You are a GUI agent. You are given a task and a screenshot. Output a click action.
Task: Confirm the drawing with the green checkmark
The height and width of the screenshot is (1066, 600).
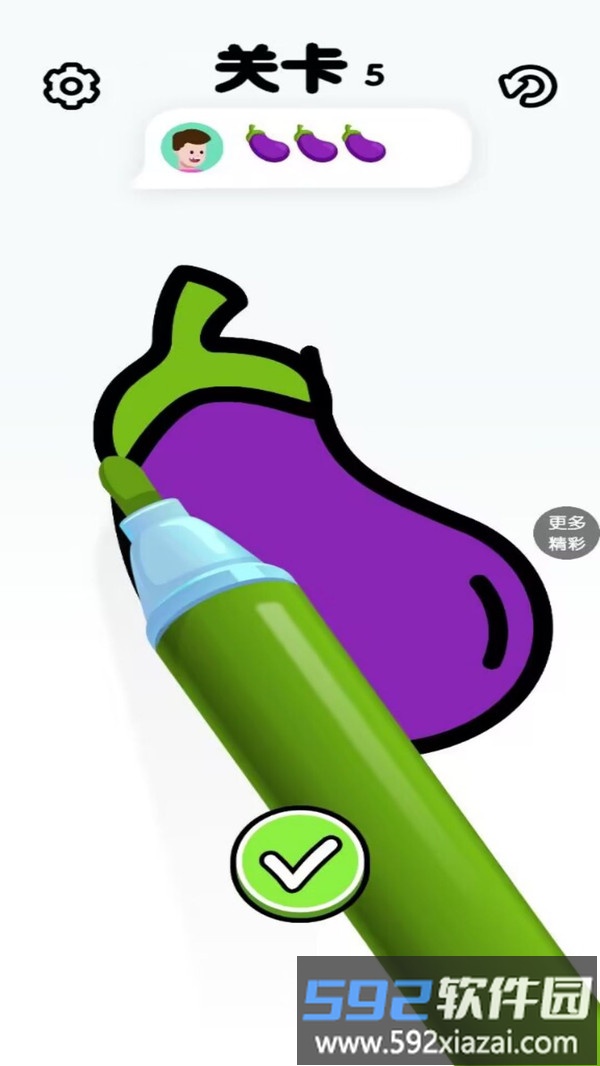pyautogui.click(x=300, y=860)
